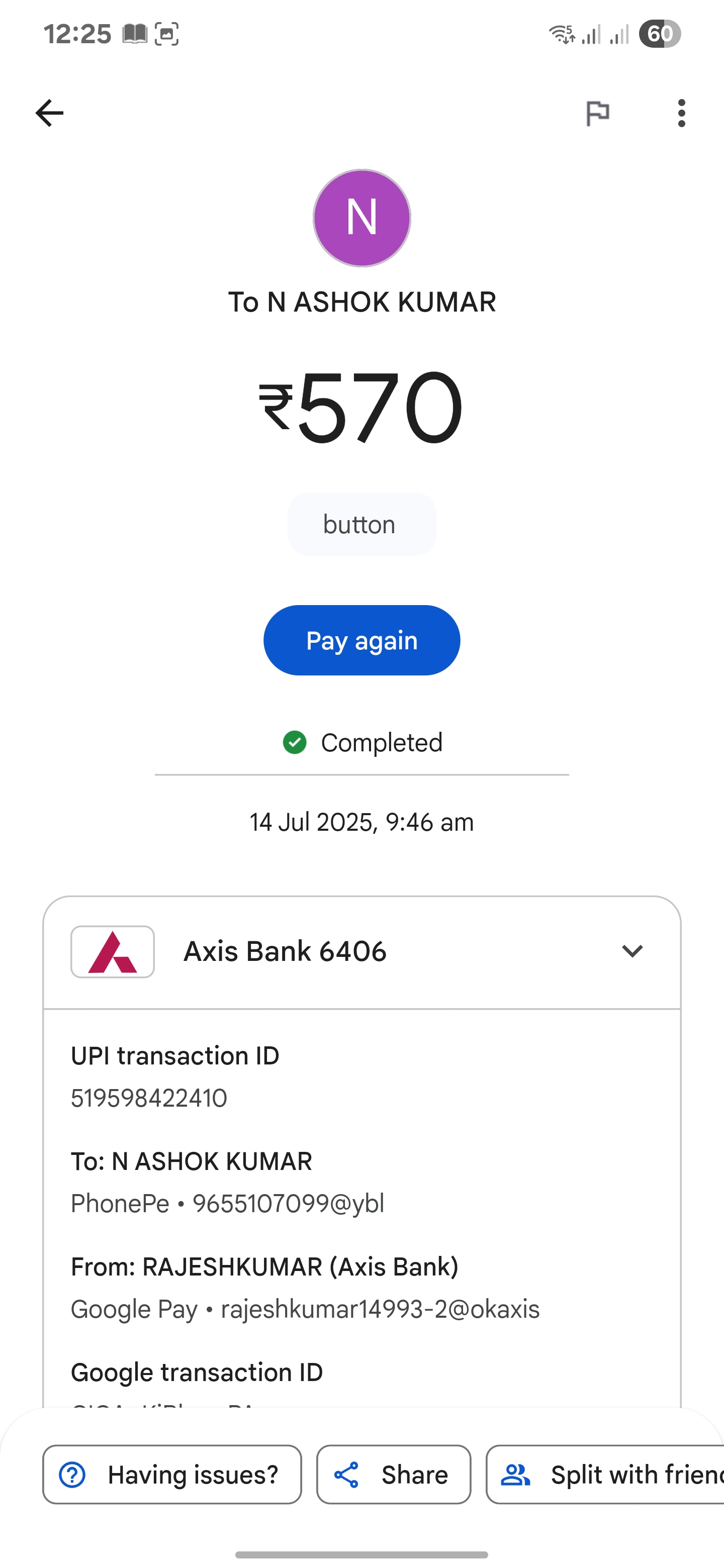
Task: Open N ASHOK KUMAR's profile avatar
Action: 361,218
